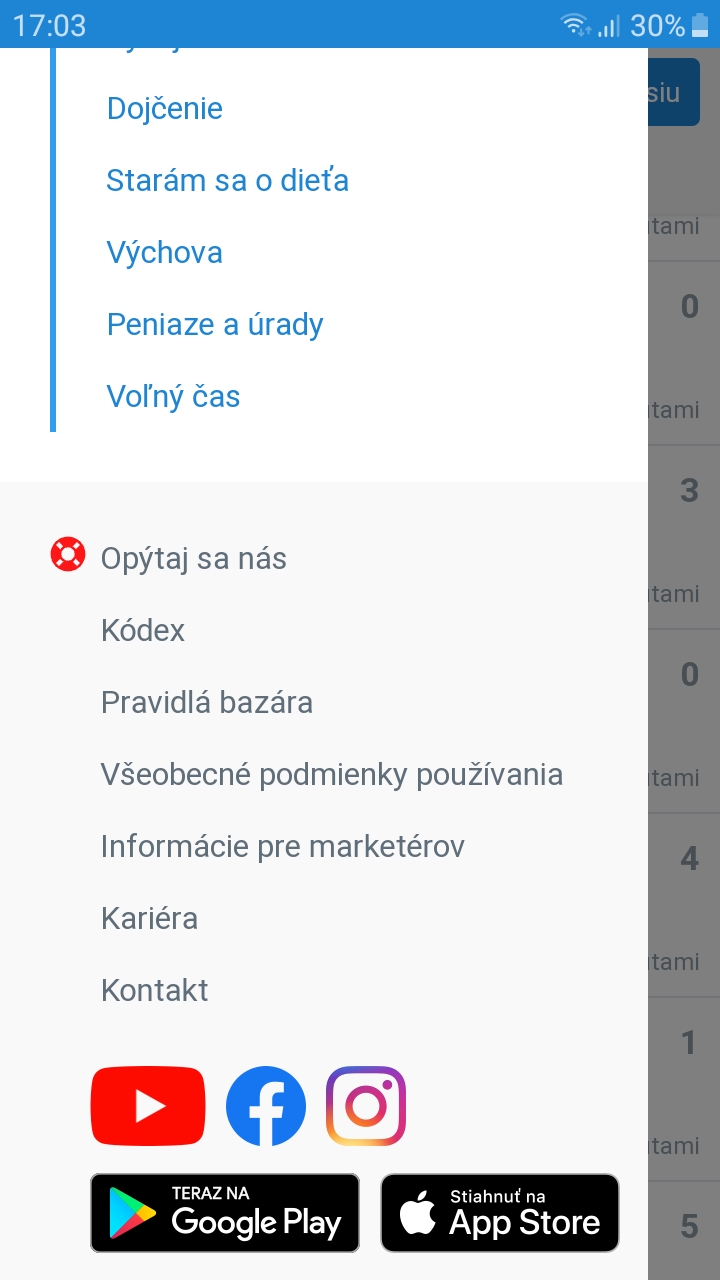View the Kódex page

143,630
